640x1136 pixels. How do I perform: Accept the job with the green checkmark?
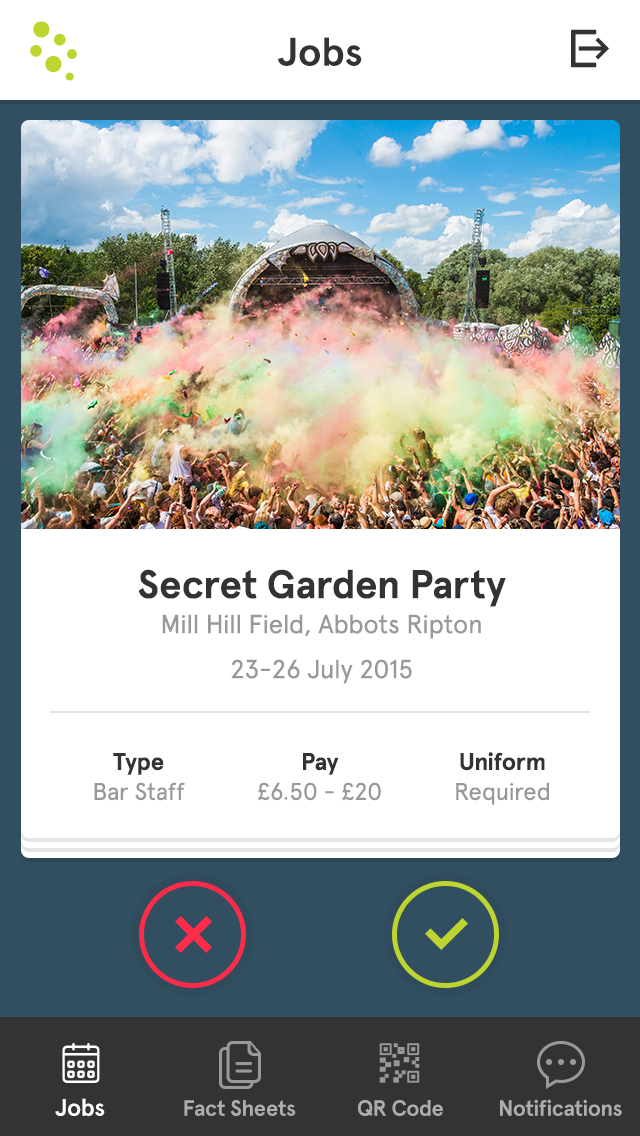point(445,934)
